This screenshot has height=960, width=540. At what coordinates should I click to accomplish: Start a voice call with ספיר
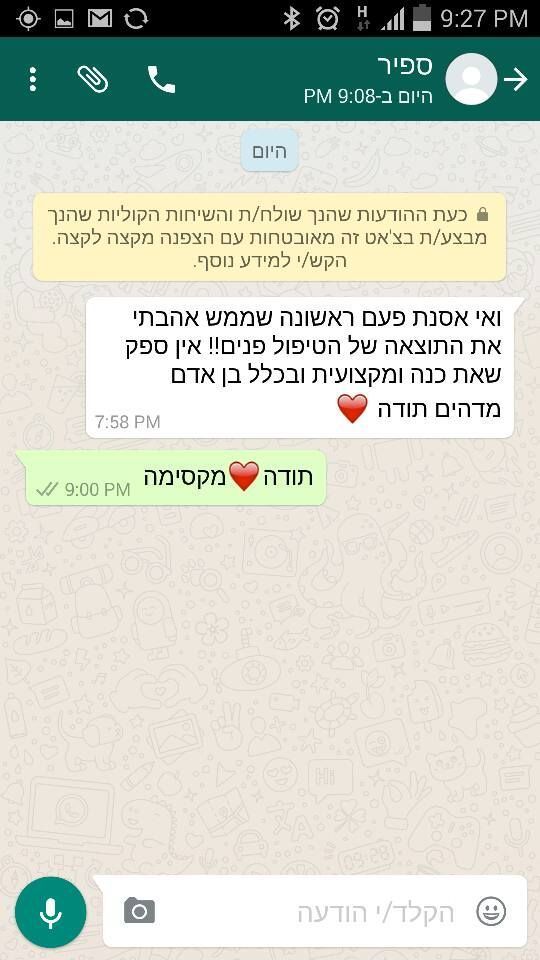pyautogui.click(x=162, y=80)
